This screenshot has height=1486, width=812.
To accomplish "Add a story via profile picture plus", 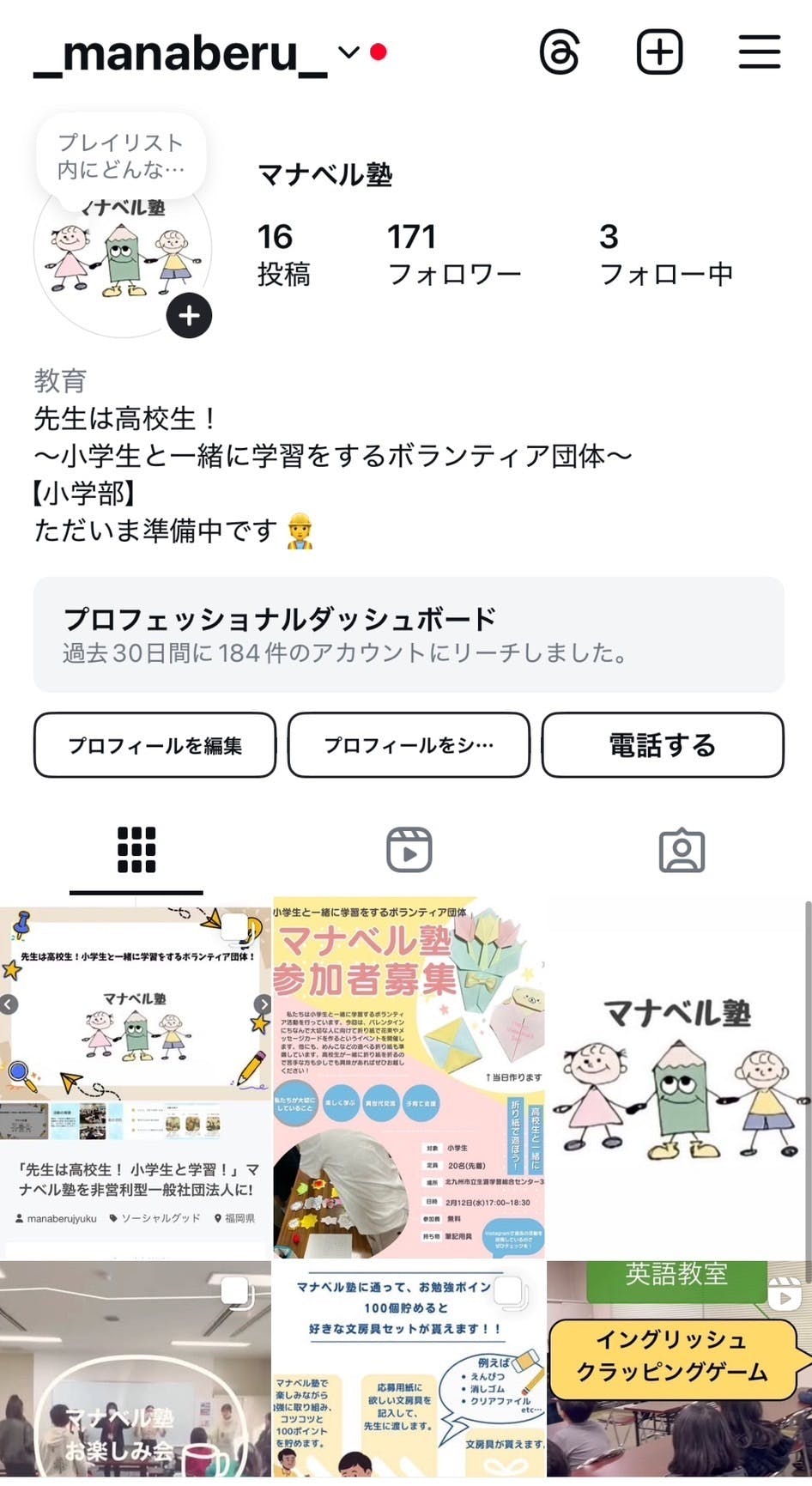I will [189, 316].
